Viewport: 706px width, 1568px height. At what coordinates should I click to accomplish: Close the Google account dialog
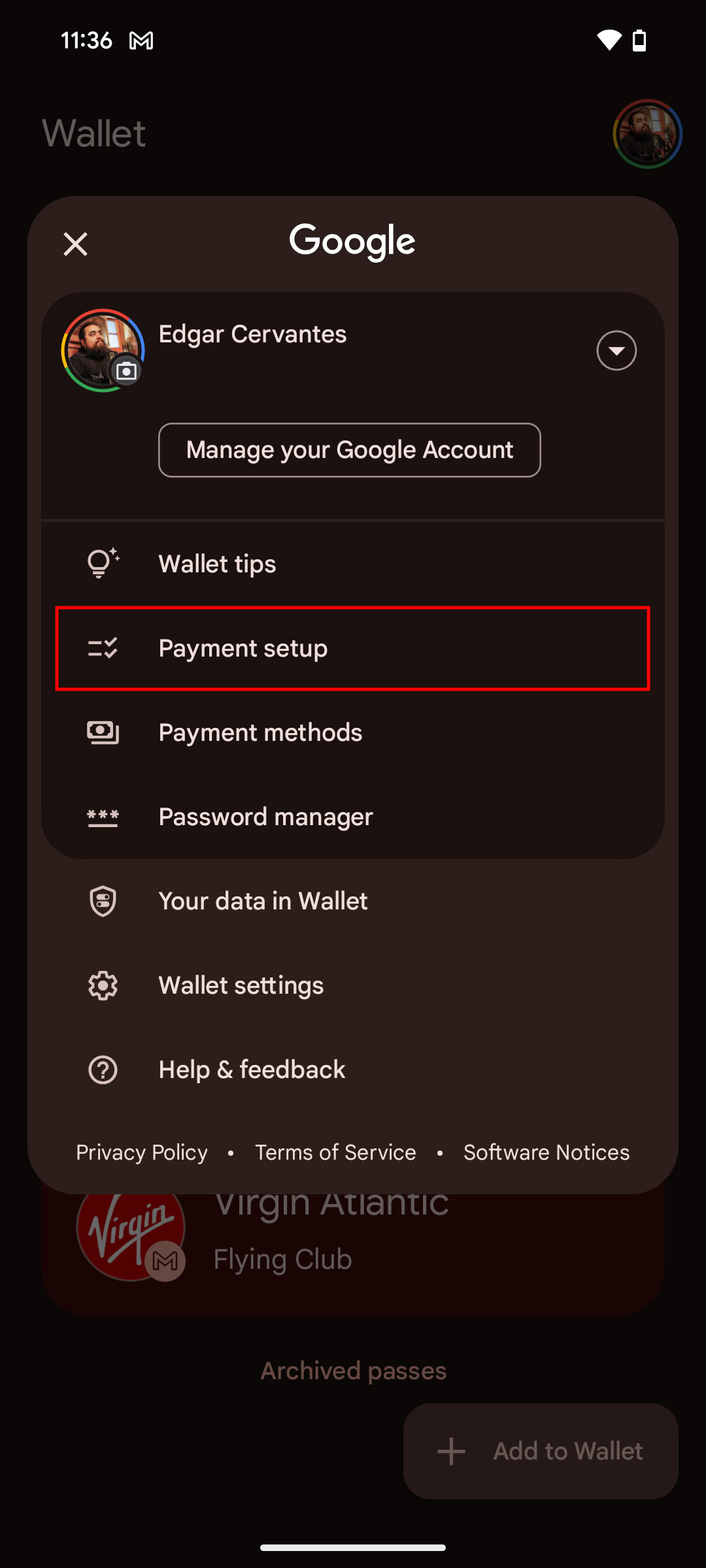point(76,244)
